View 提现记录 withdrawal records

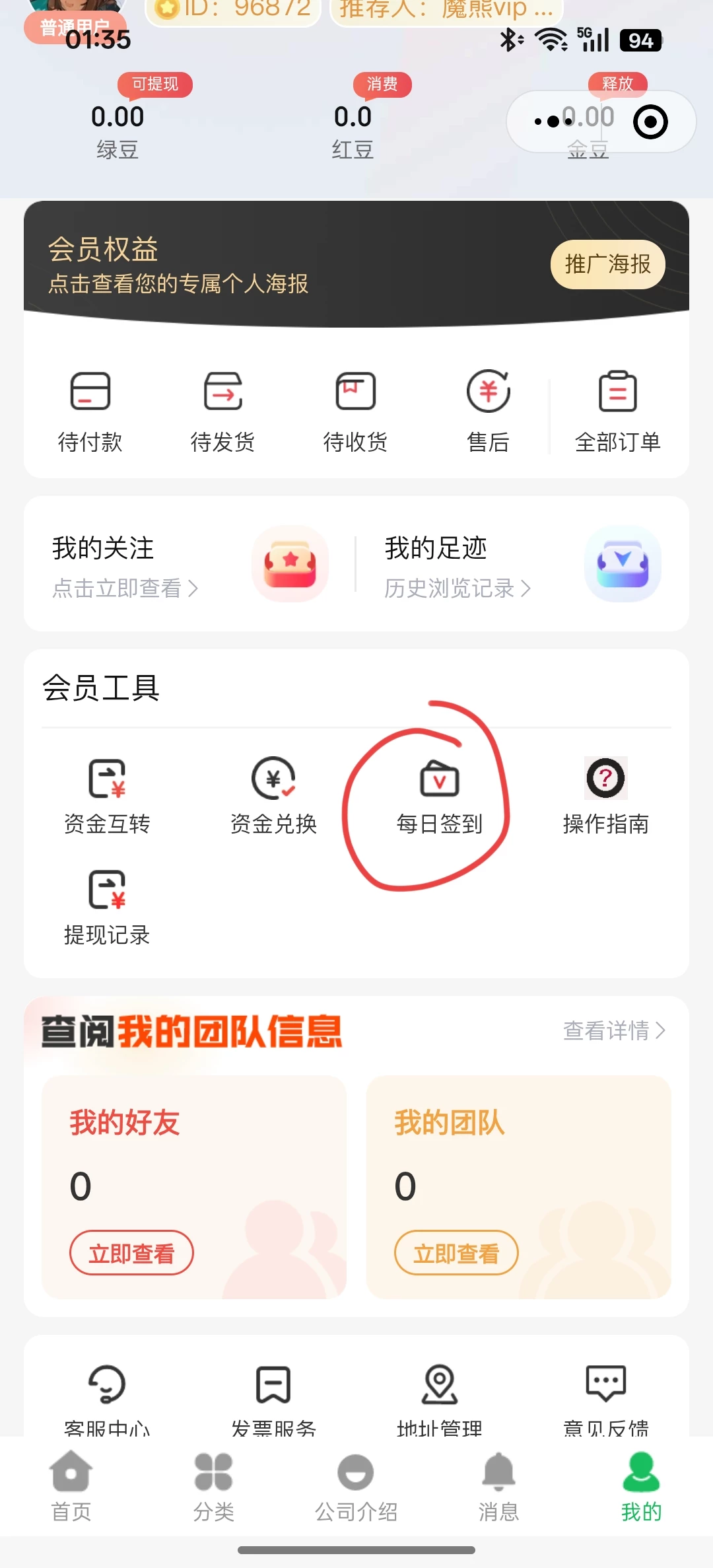(x=107, y=908)
